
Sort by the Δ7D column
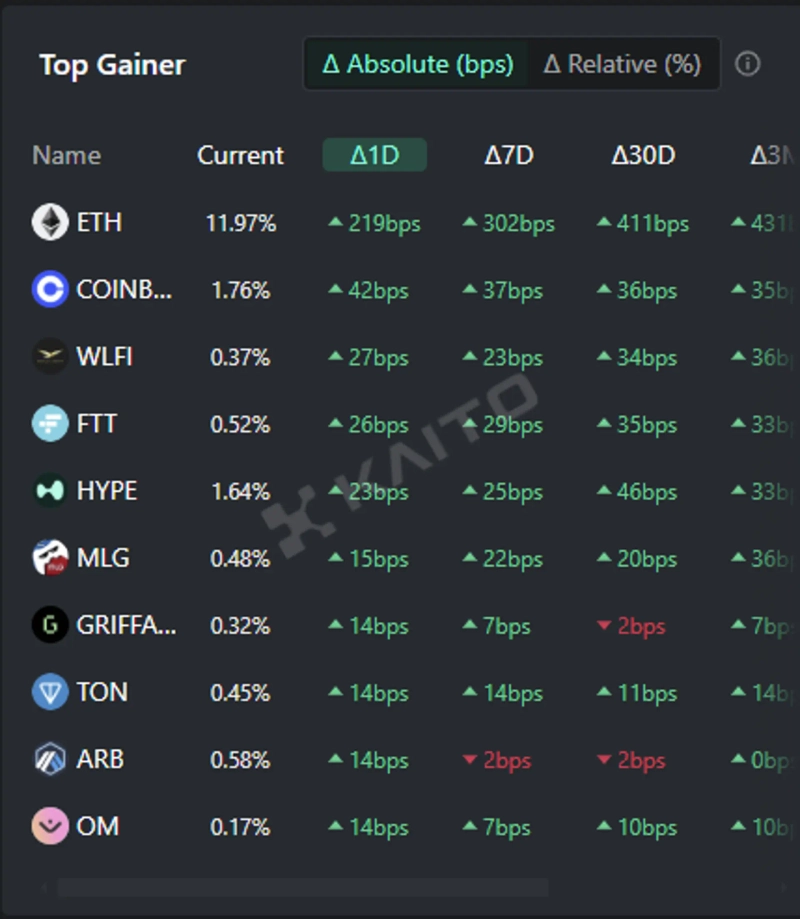pos(509,155)
